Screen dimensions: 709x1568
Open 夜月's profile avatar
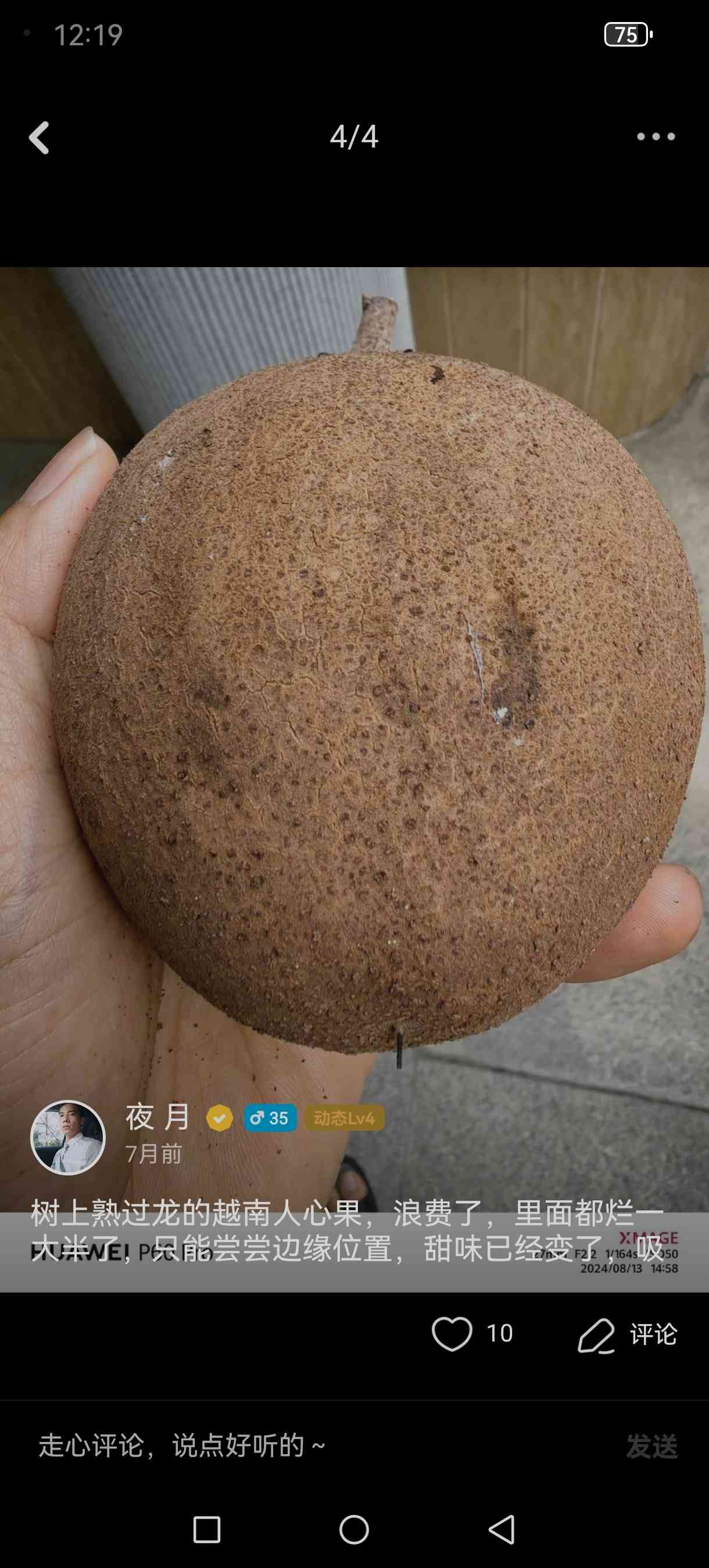click(x=67, y=1137)
